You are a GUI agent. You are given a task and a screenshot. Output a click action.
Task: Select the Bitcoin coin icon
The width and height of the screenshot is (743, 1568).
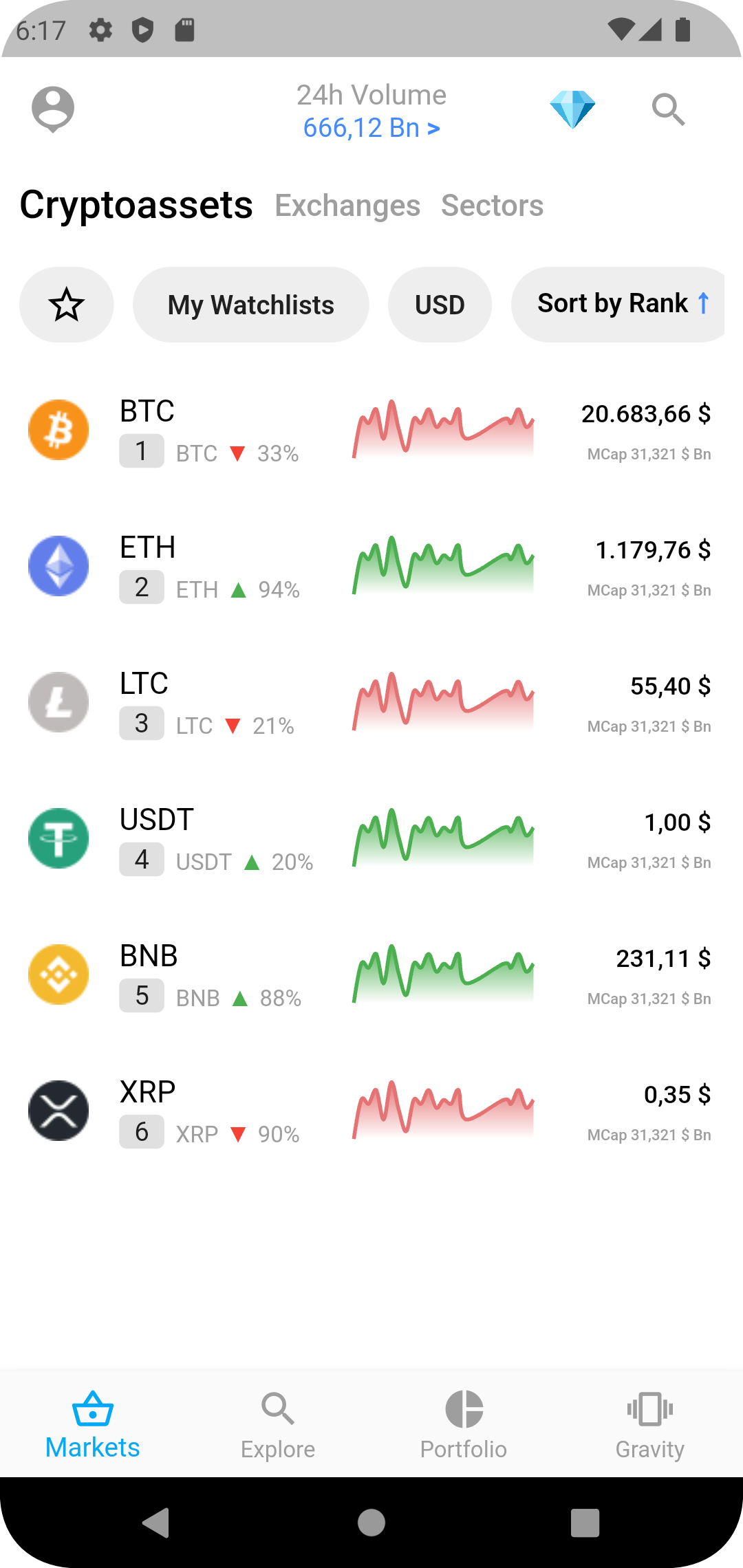tap(58, 429)
